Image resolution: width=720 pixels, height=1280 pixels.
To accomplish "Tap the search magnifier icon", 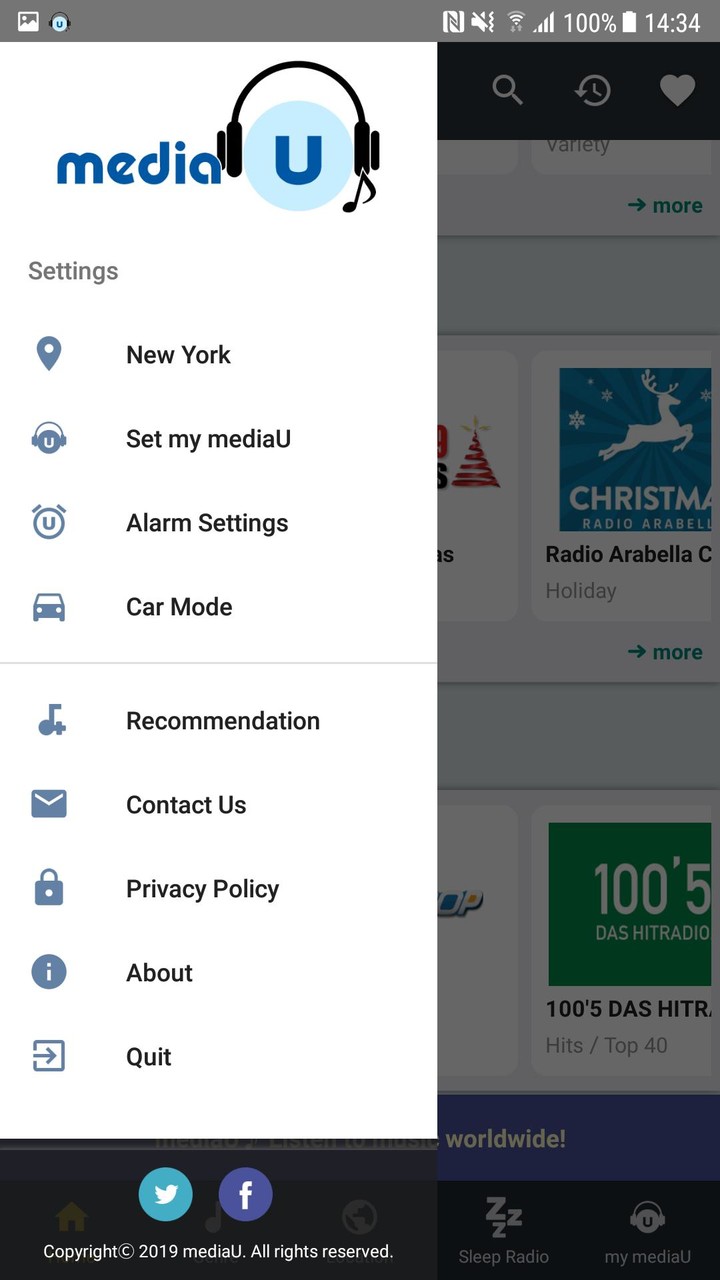I will (508, 91).
